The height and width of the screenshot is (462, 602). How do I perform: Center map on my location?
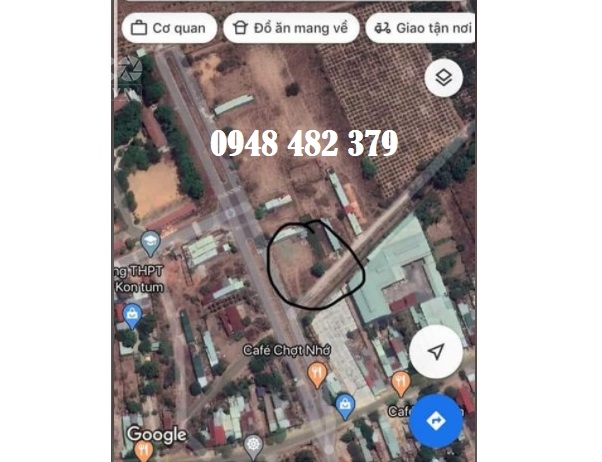[437, 351]
